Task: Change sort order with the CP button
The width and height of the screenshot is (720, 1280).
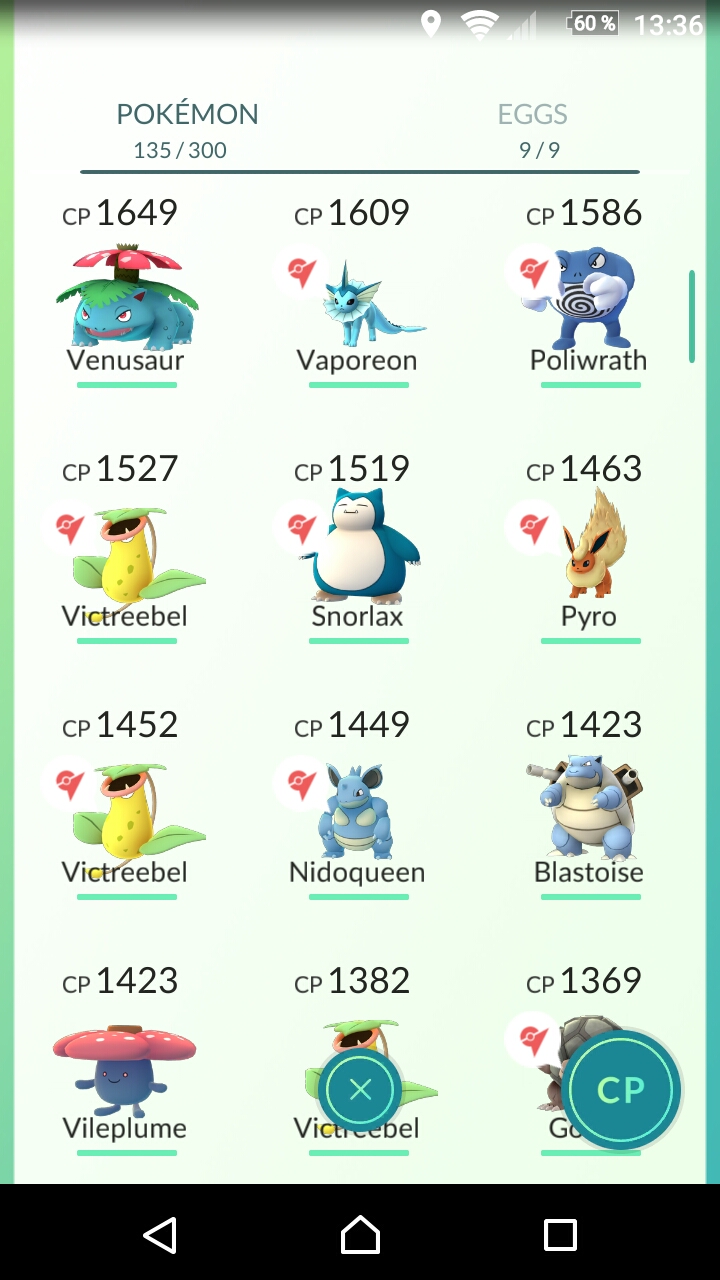Action: [621, 1090]
